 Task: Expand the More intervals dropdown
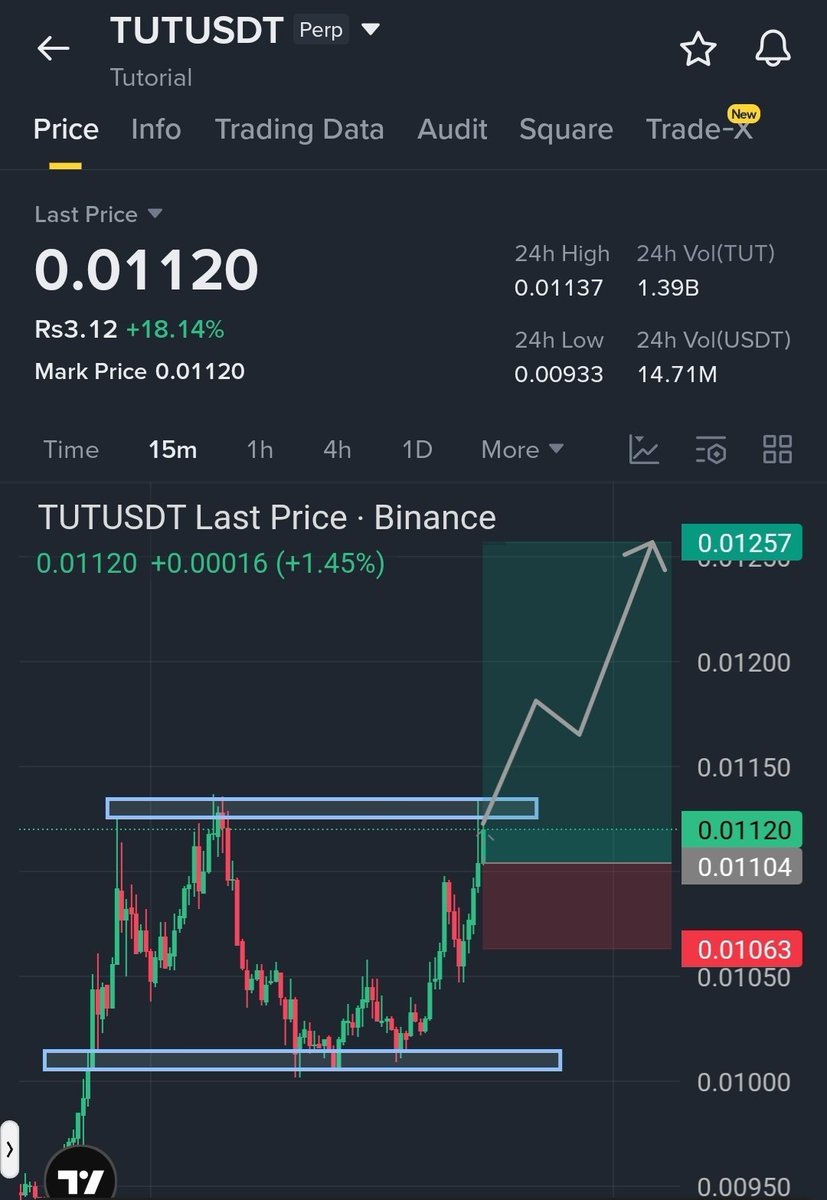tap(522, 450)
